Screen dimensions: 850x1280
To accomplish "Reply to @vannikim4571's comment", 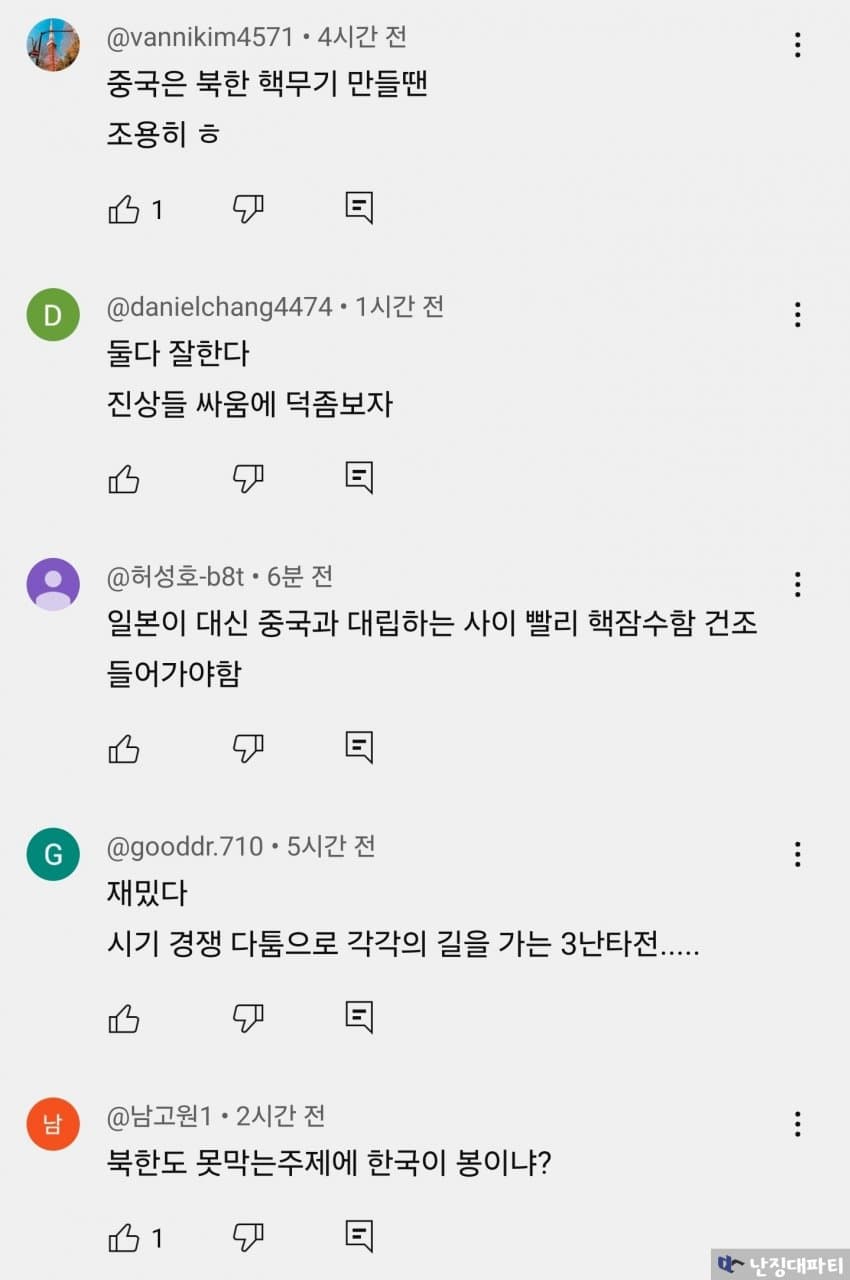I will click(359, 208).
